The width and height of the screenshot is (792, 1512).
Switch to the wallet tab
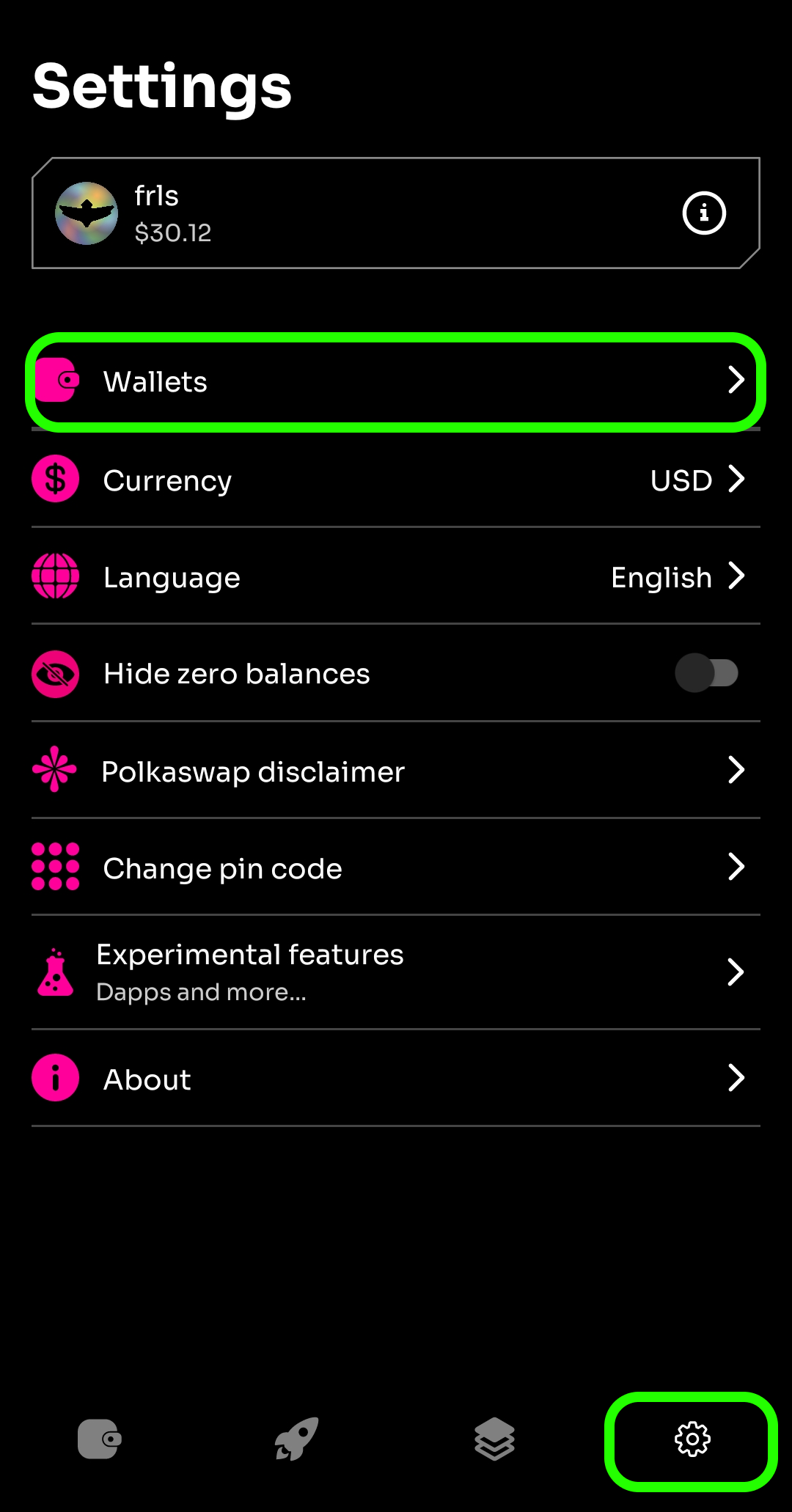point(99,1439)
